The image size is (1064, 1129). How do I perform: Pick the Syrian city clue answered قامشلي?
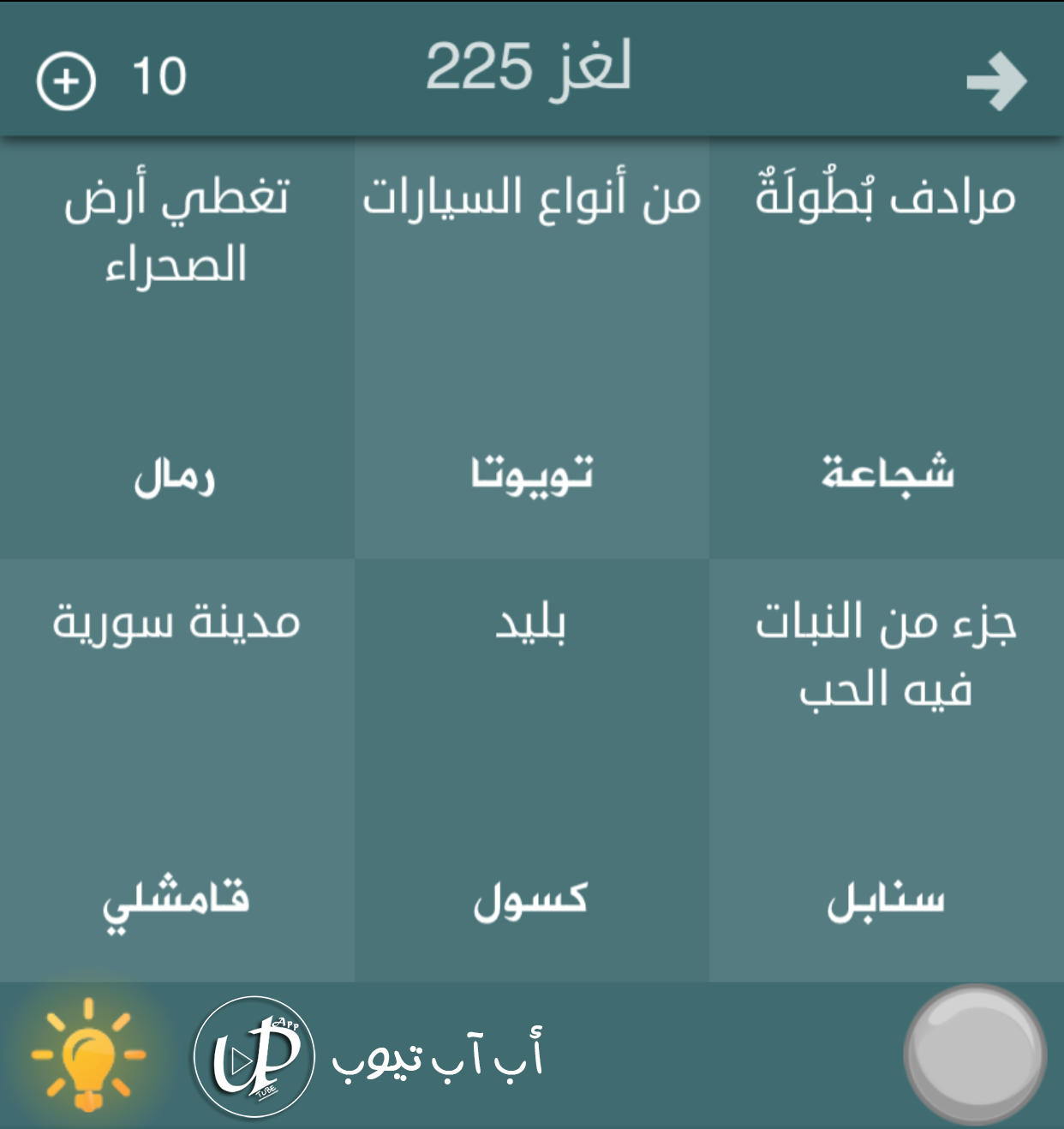point(176,769)
